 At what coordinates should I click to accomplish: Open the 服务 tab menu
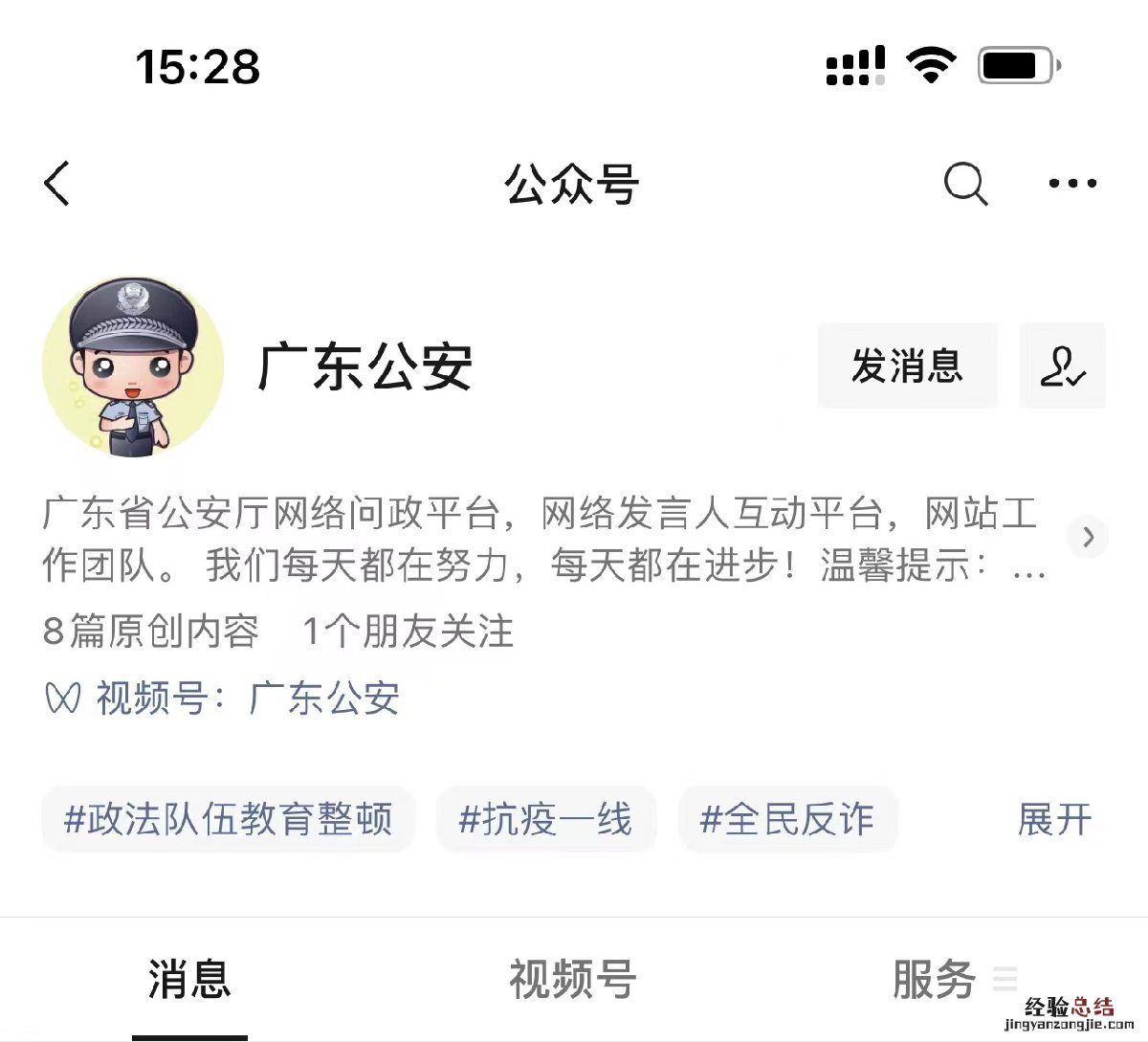click(x=952, y=980)
